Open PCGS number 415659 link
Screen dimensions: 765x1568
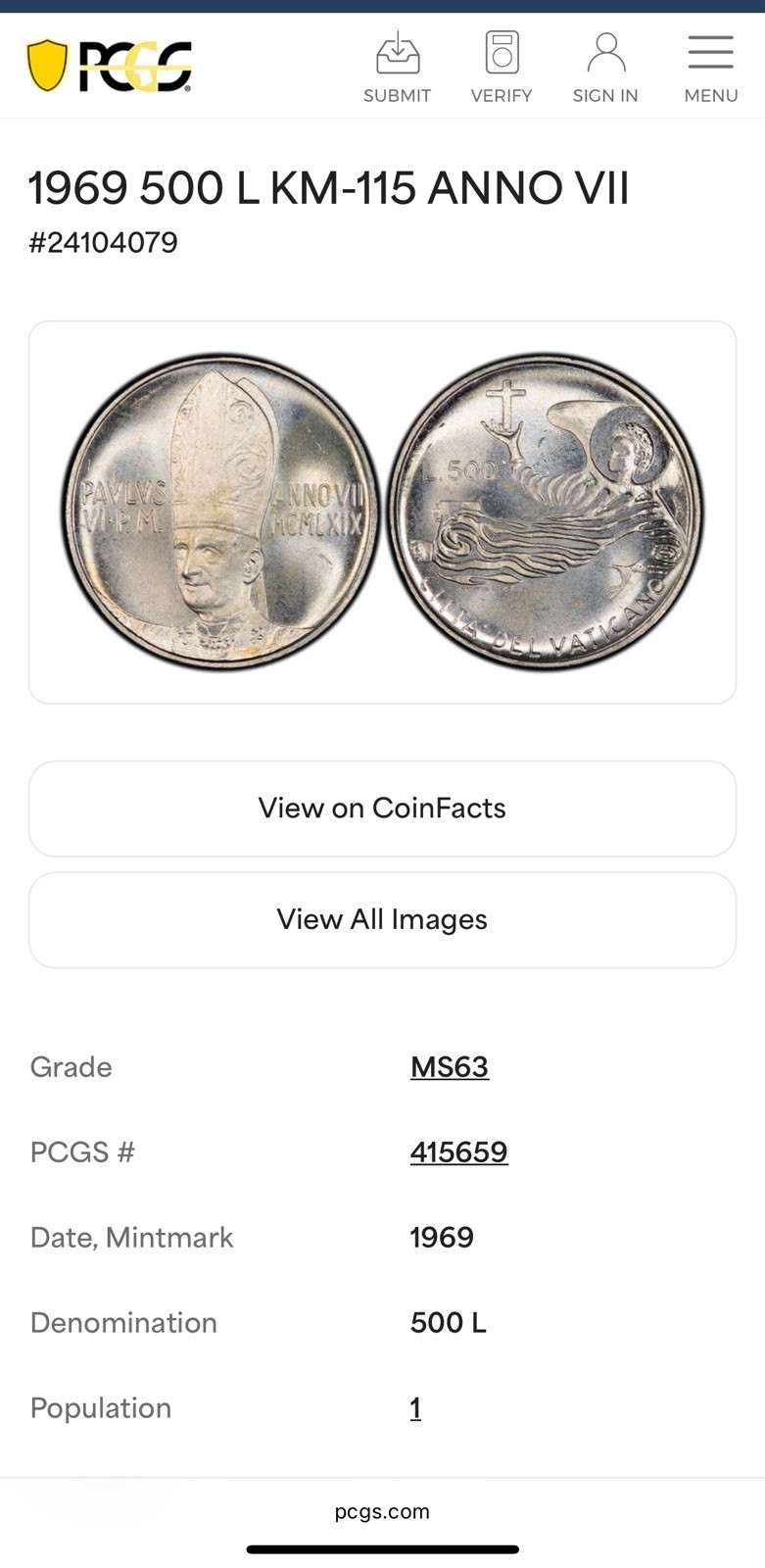click(458, 1152)
